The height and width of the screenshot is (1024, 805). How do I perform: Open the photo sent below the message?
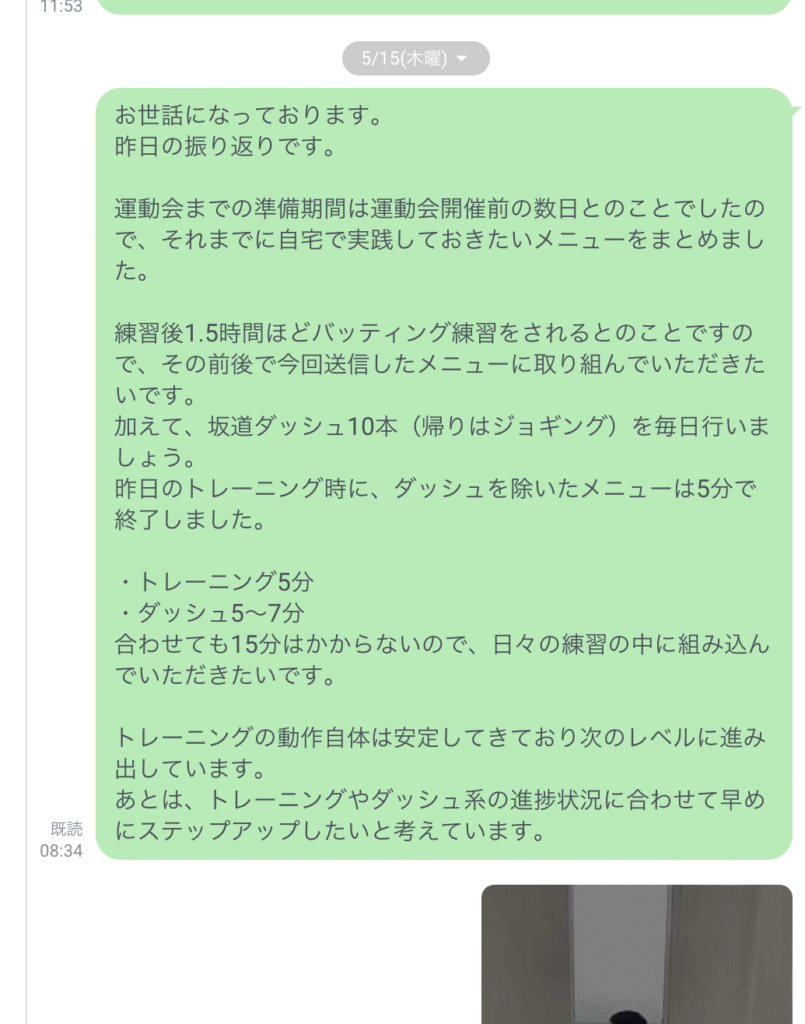click(x=636, y=953)
